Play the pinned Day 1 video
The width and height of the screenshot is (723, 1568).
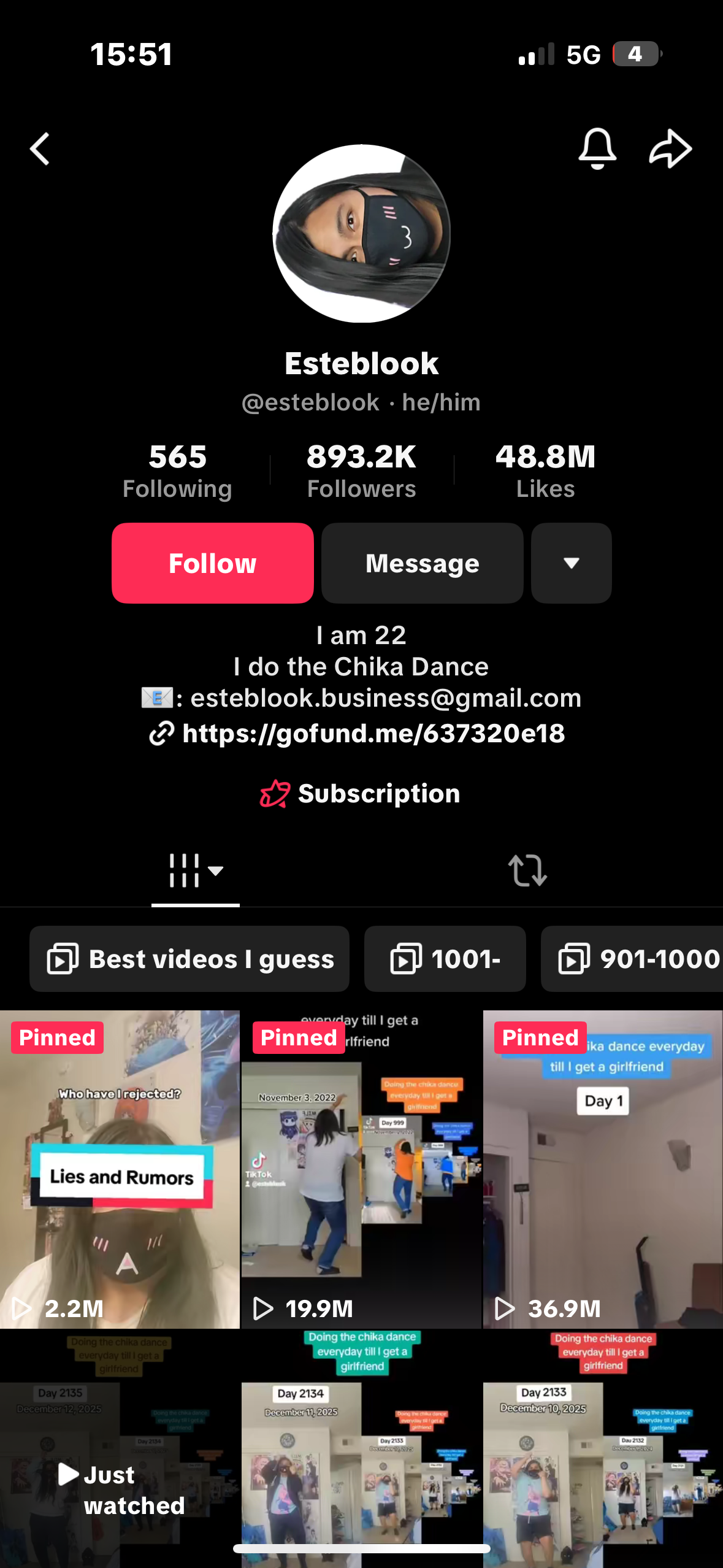click(603, 1169)
